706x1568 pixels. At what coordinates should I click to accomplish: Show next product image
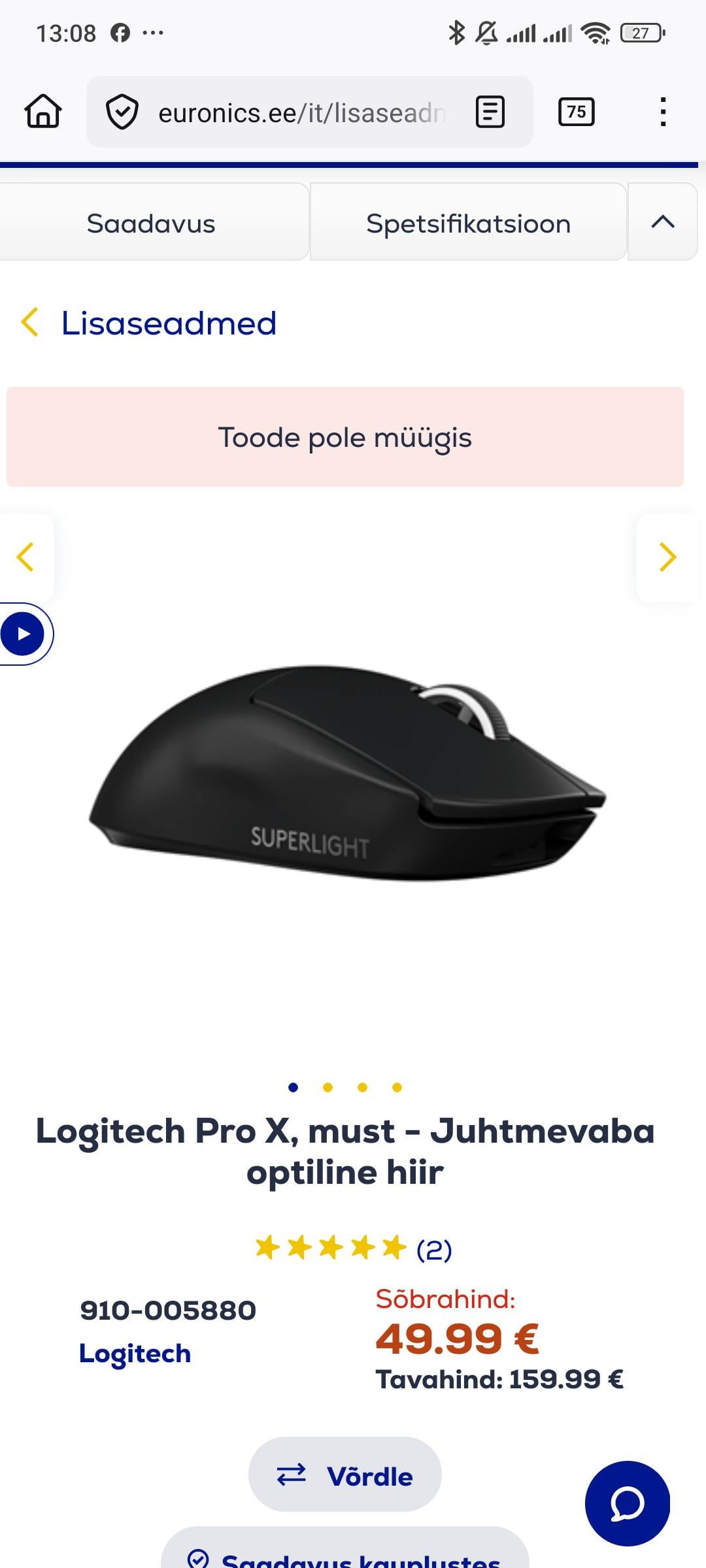click(667, 557)
